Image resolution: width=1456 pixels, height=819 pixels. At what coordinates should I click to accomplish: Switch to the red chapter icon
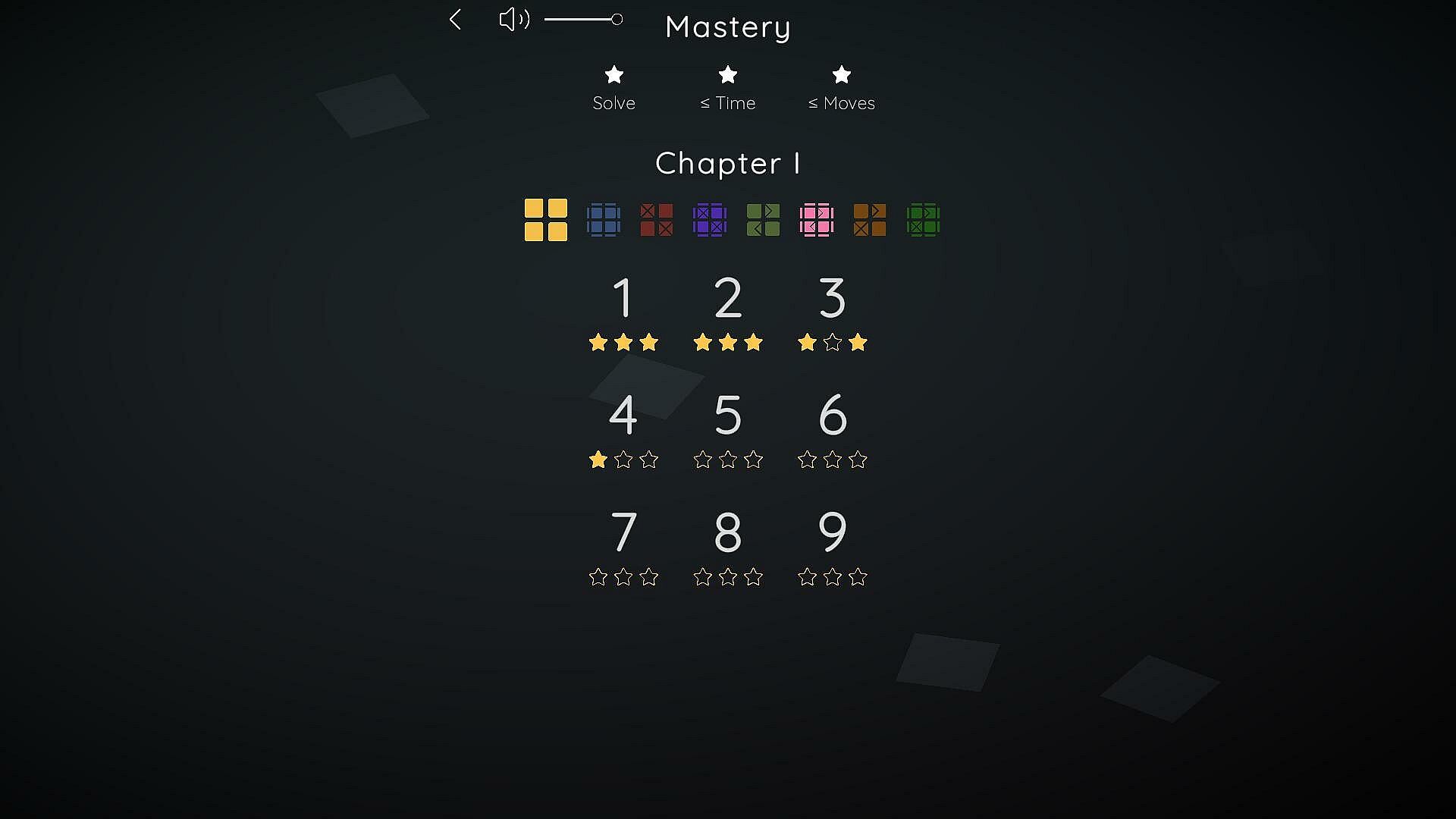(657, 220)
